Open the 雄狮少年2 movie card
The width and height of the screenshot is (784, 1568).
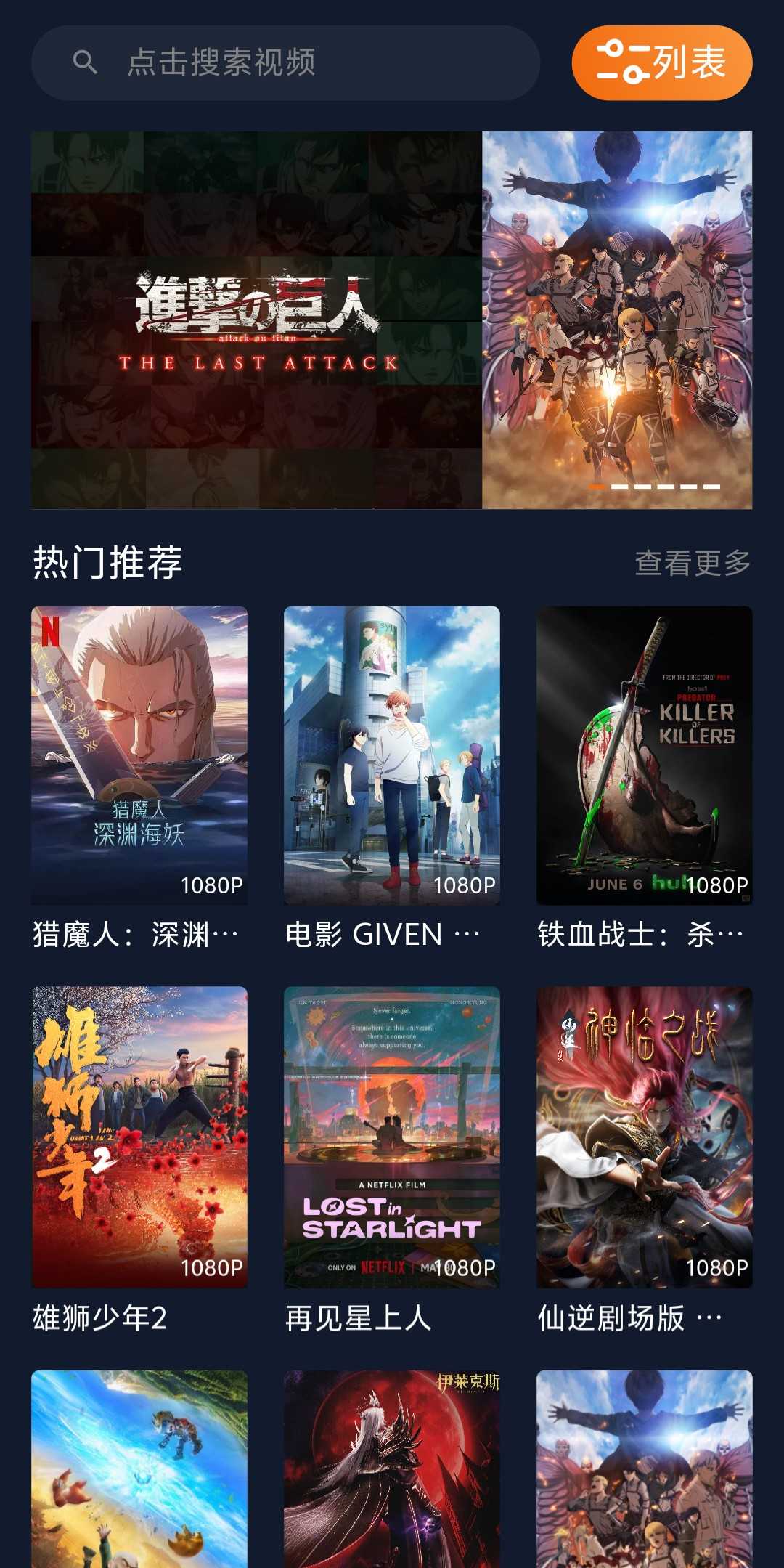(139, 1137)
